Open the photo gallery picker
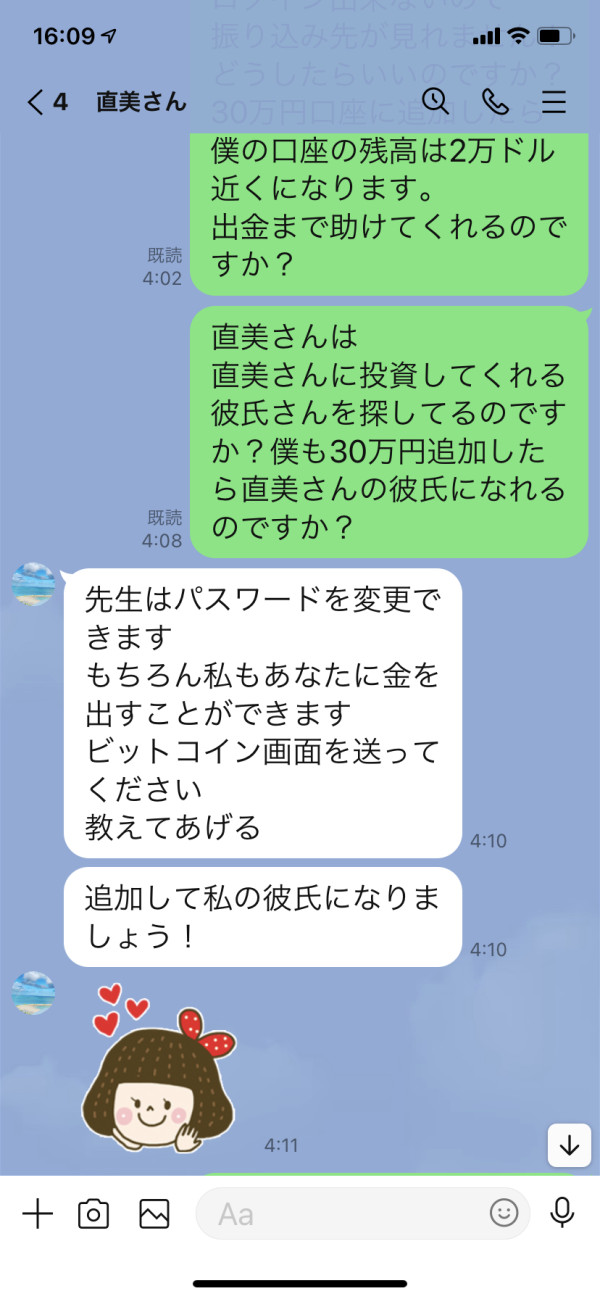This screenshot has height=1299, width=600. click(154, 1214)
